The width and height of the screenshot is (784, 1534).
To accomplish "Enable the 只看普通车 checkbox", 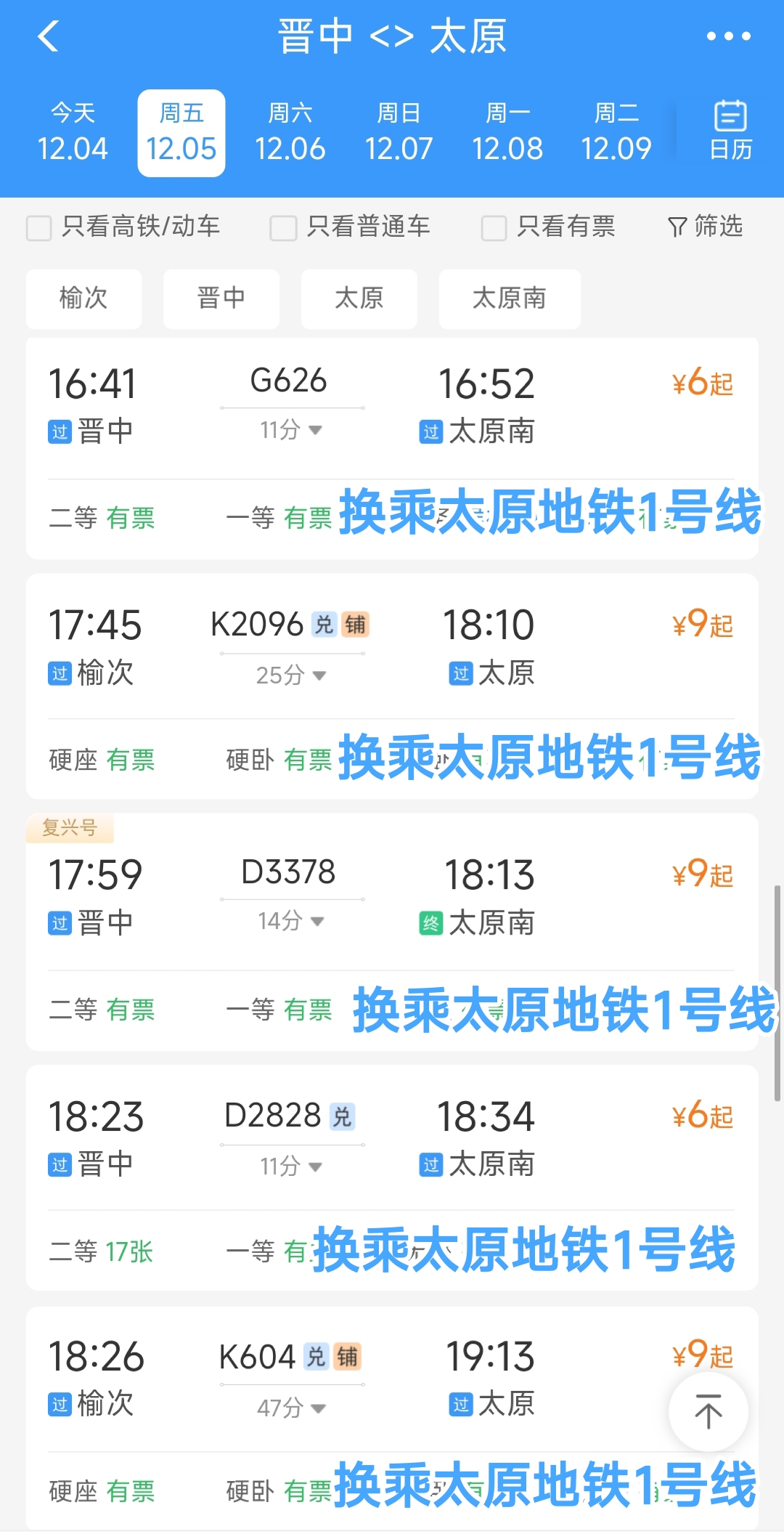I will [x=283, y=227].
